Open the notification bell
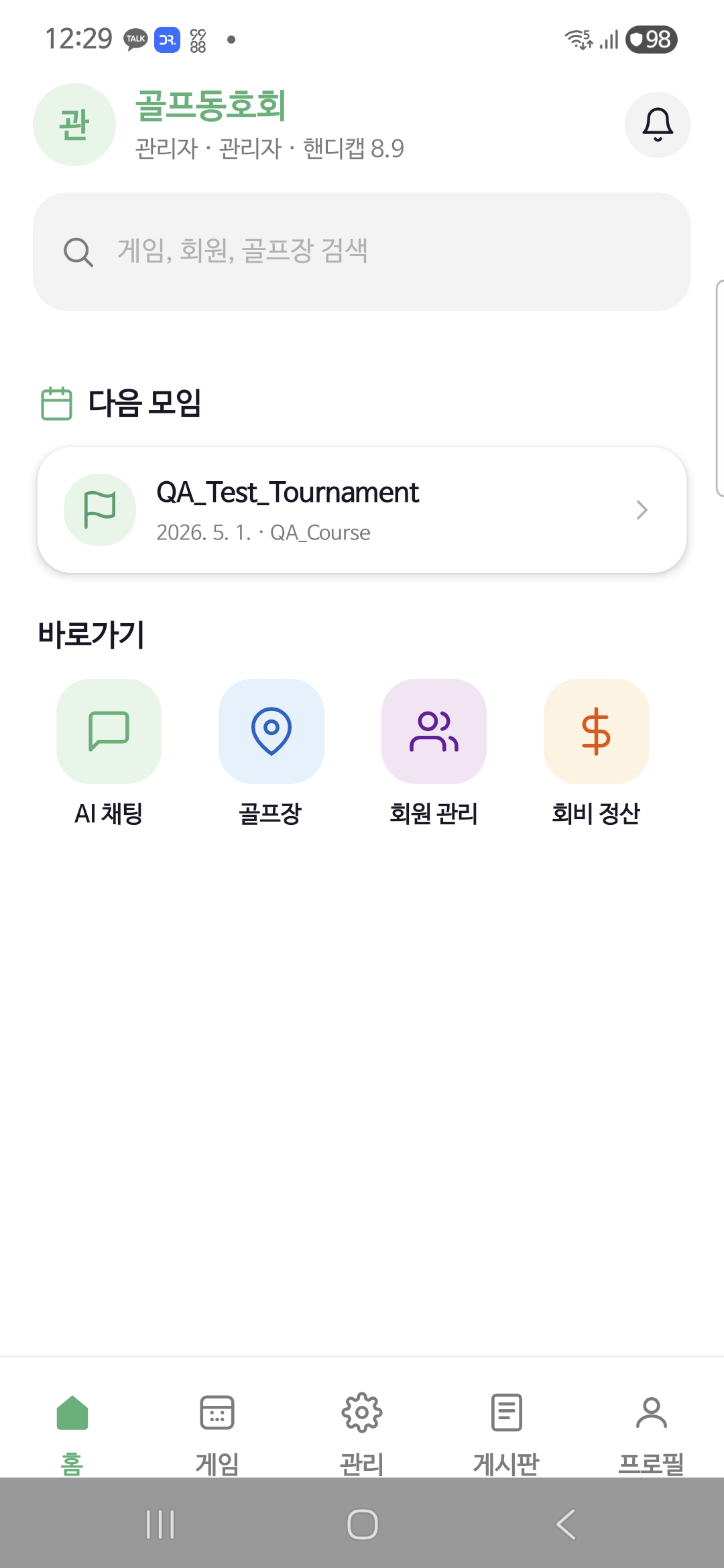Image resolution: width=724 pixels, height=1568 pixels. 656,125
